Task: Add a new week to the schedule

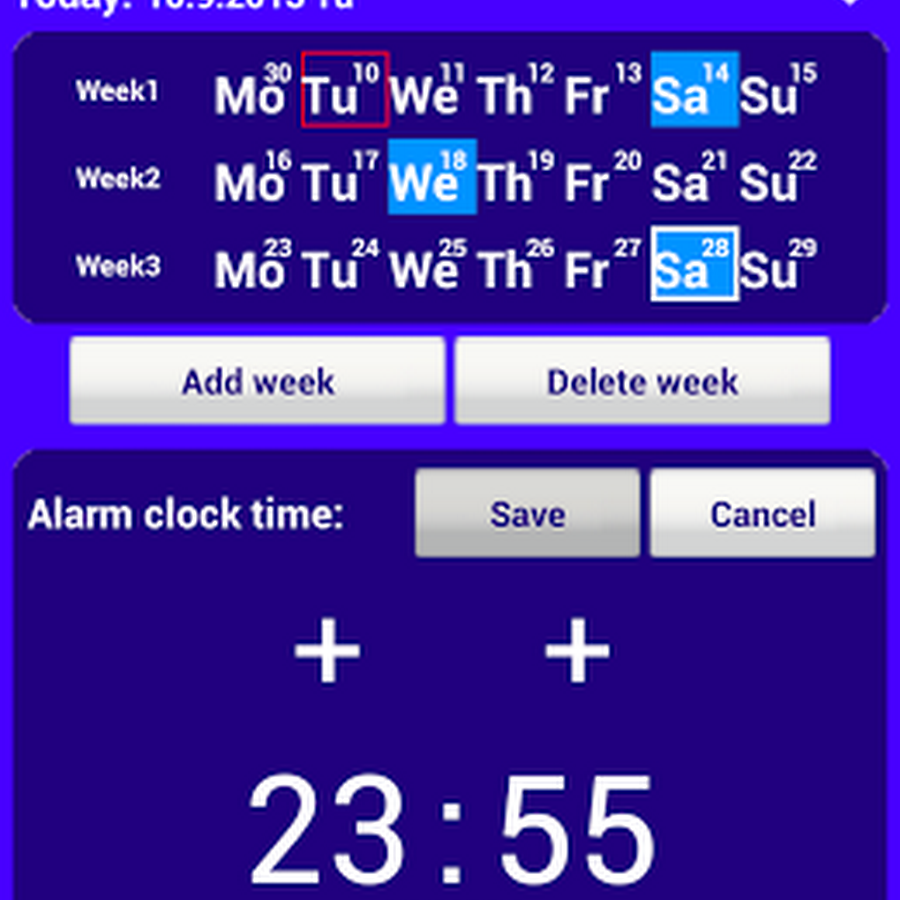Action: click(257, 381)
